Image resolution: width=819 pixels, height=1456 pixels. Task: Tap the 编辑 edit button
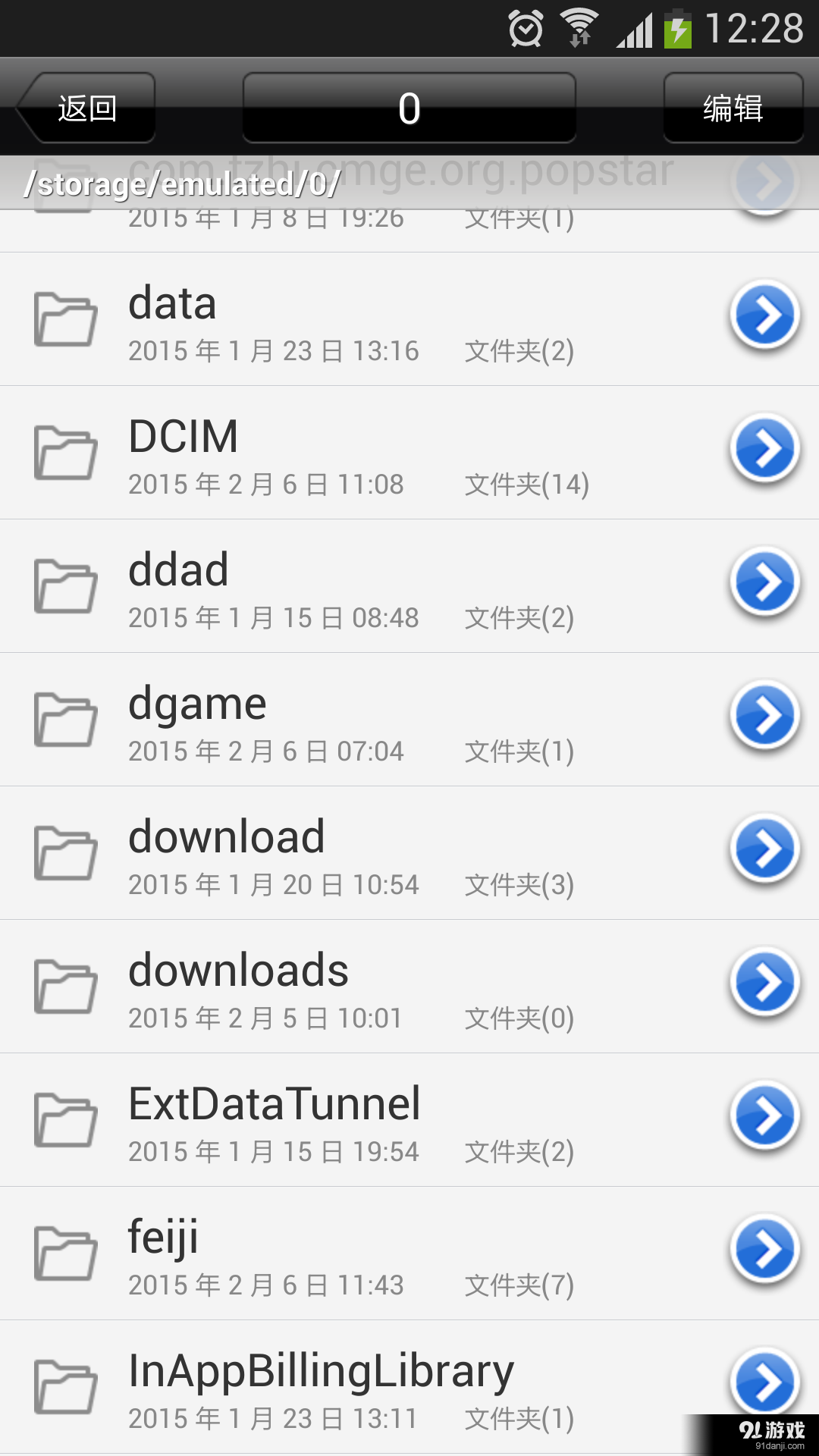[733, 108]
